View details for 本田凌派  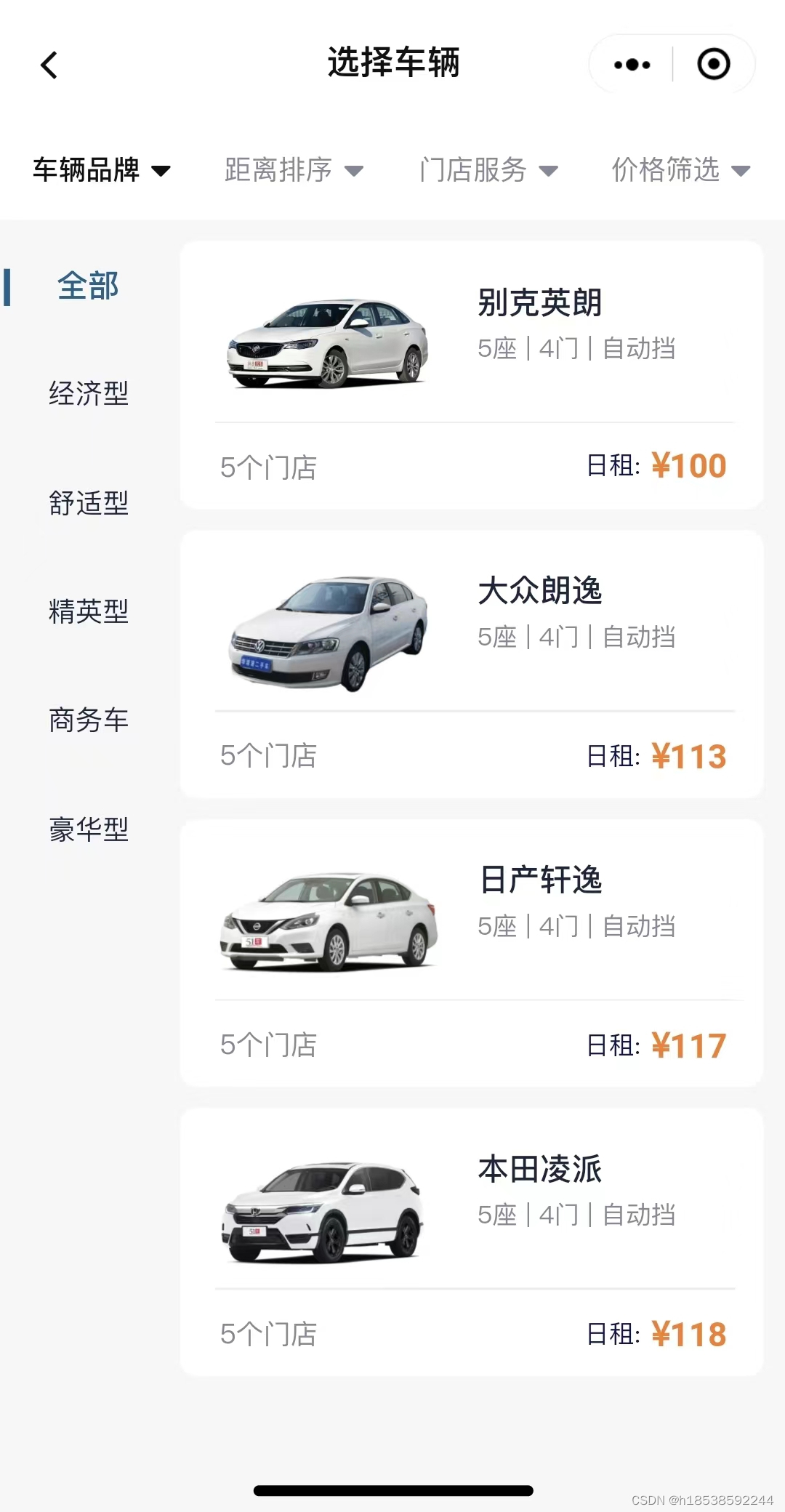pos(472,1242)
